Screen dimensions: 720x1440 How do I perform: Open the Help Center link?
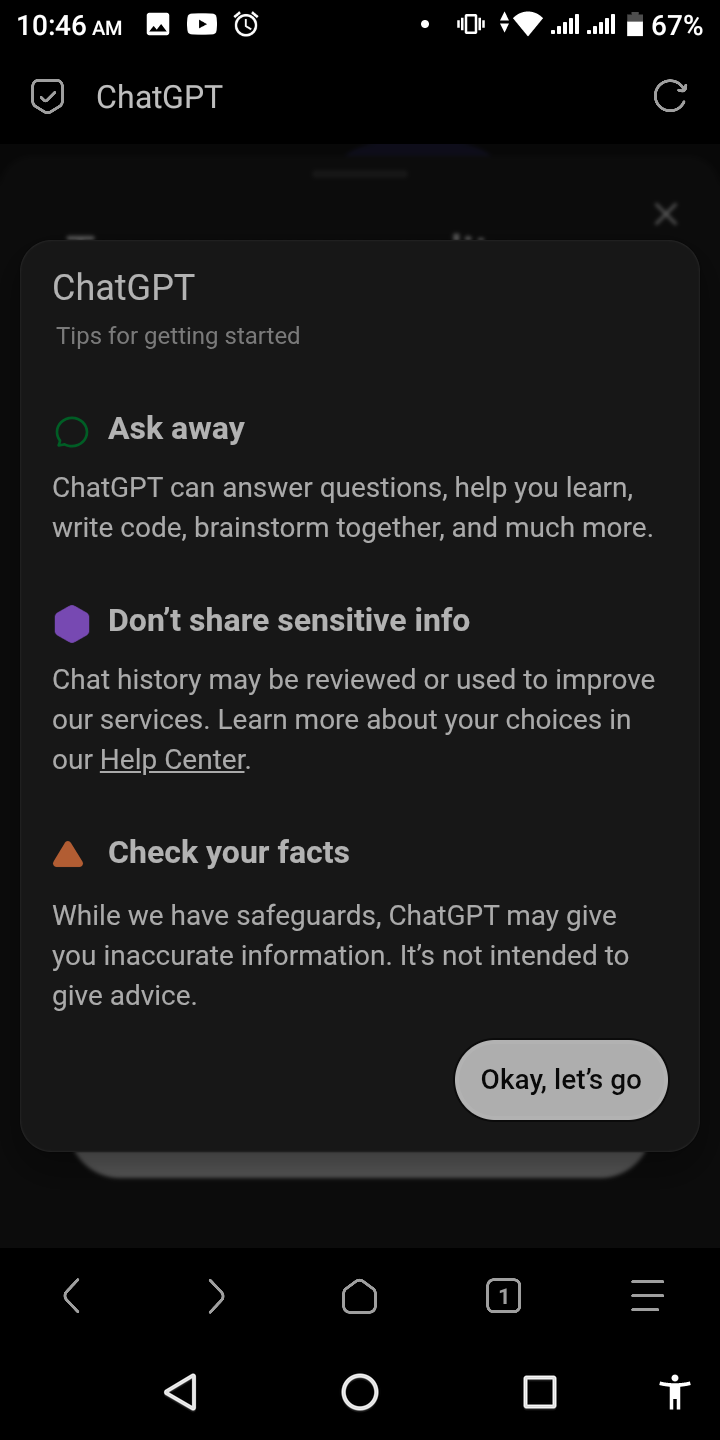(173, 760)
